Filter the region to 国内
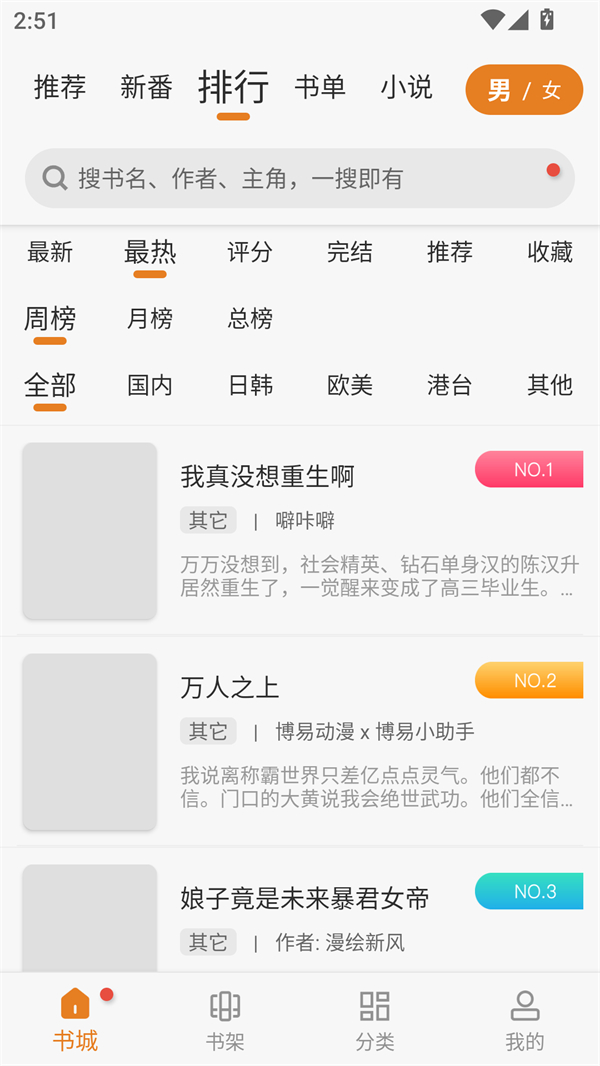This screenshot has width=600, height=1066. pyautogui.click(x=150, y=385)
